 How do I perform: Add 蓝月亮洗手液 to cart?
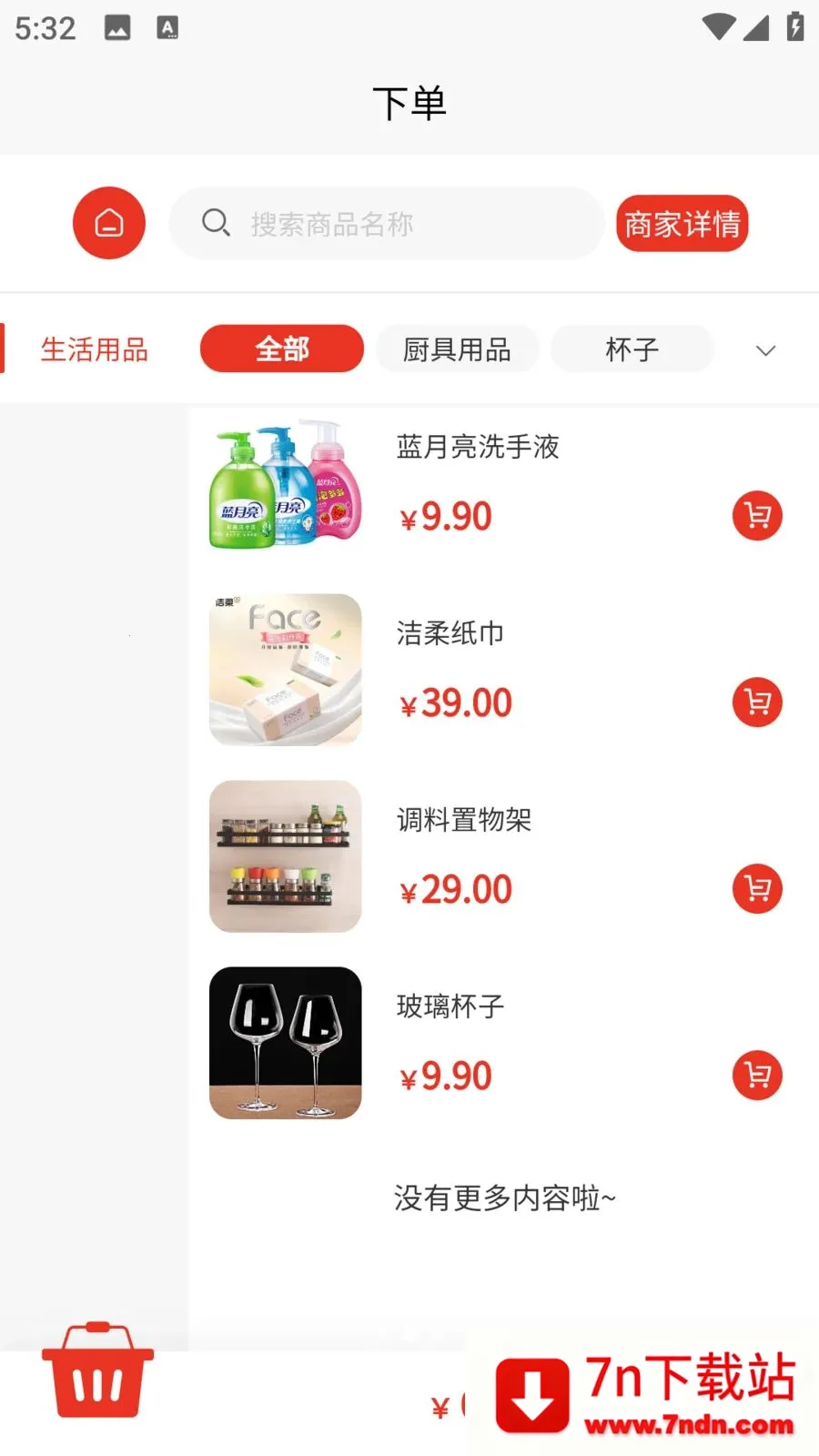tap(757, 516)
